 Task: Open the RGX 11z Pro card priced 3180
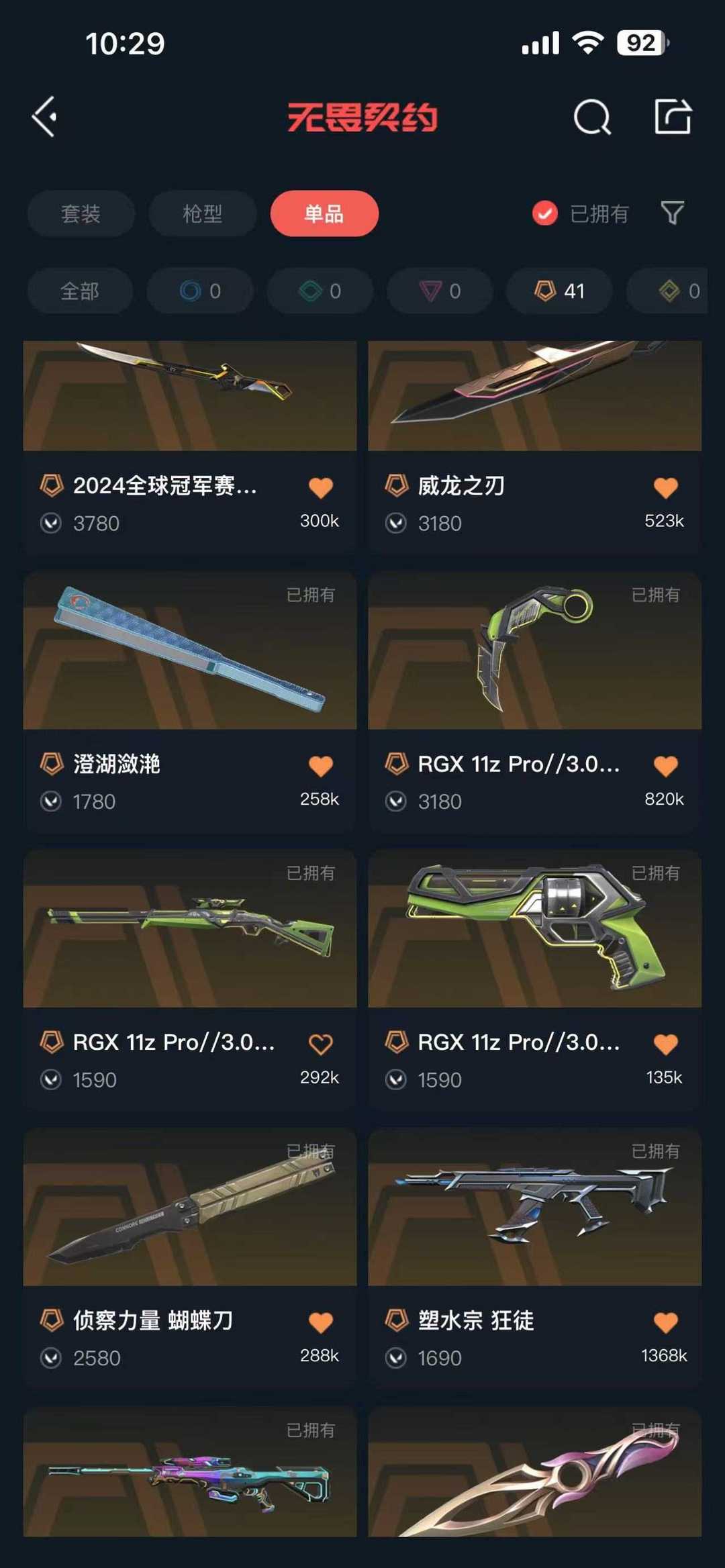coord(535,701)
